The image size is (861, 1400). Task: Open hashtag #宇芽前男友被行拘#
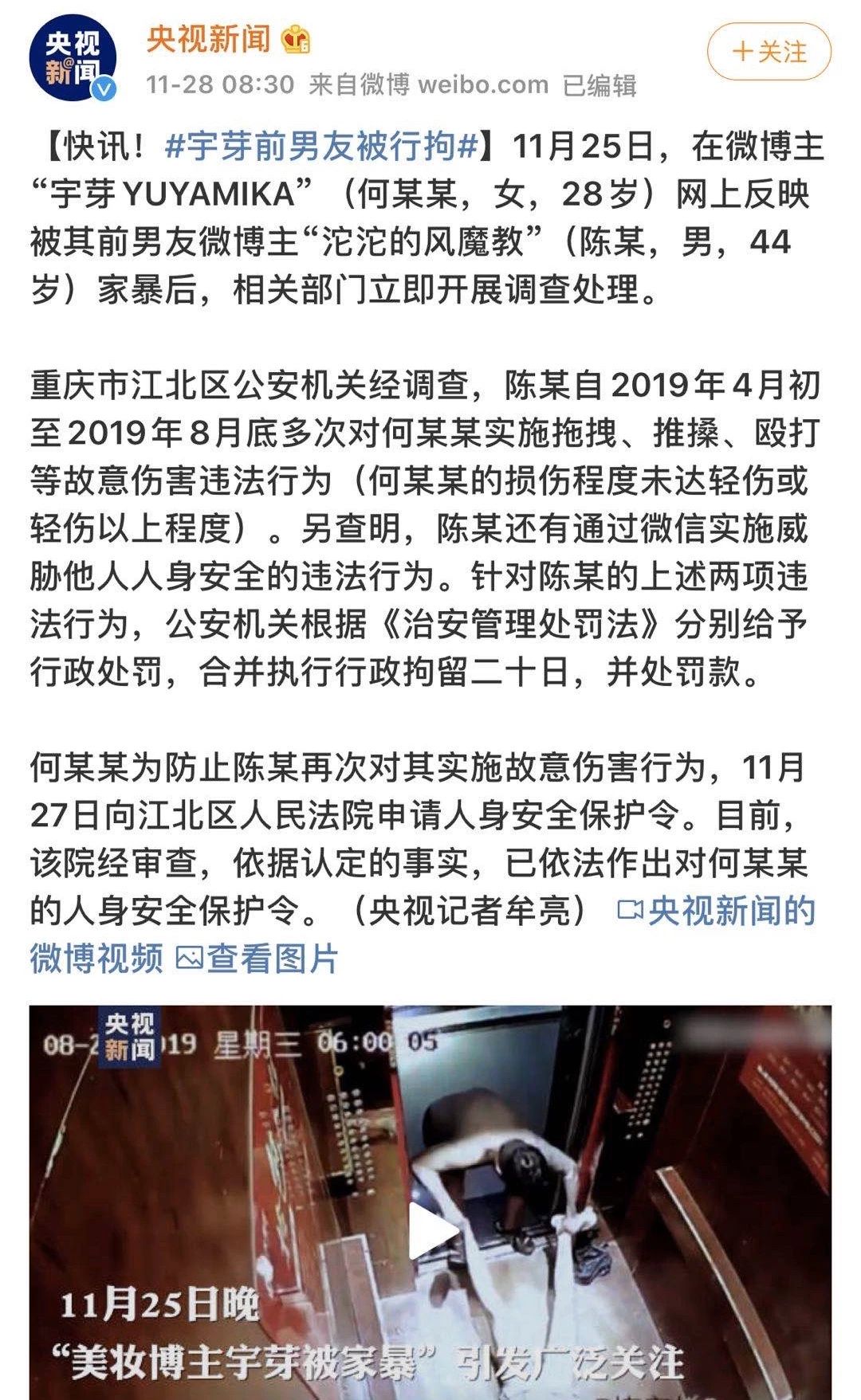[323, 147]
